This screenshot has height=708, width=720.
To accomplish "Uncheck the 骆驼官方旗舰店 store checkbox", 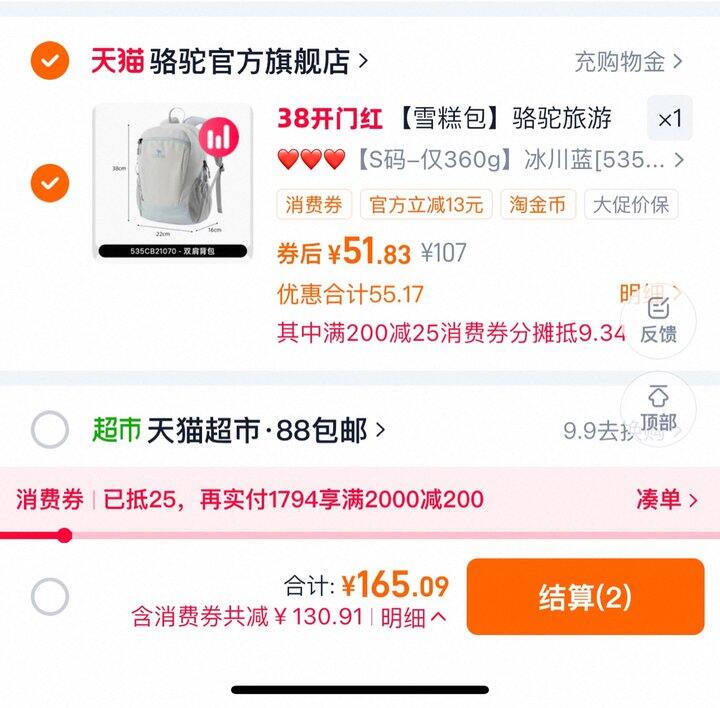I will 49,61.
